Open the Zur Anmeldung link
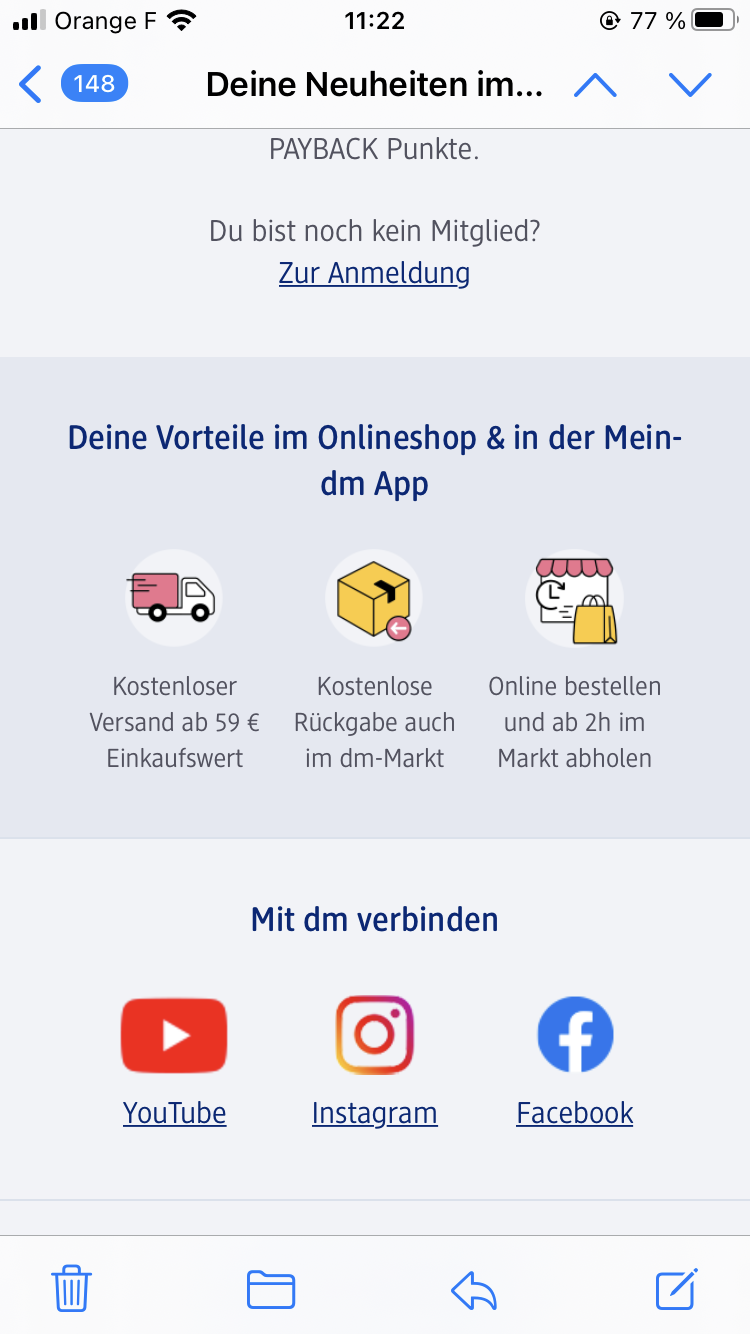750x1334 pixels. click(x=374, y=273)
